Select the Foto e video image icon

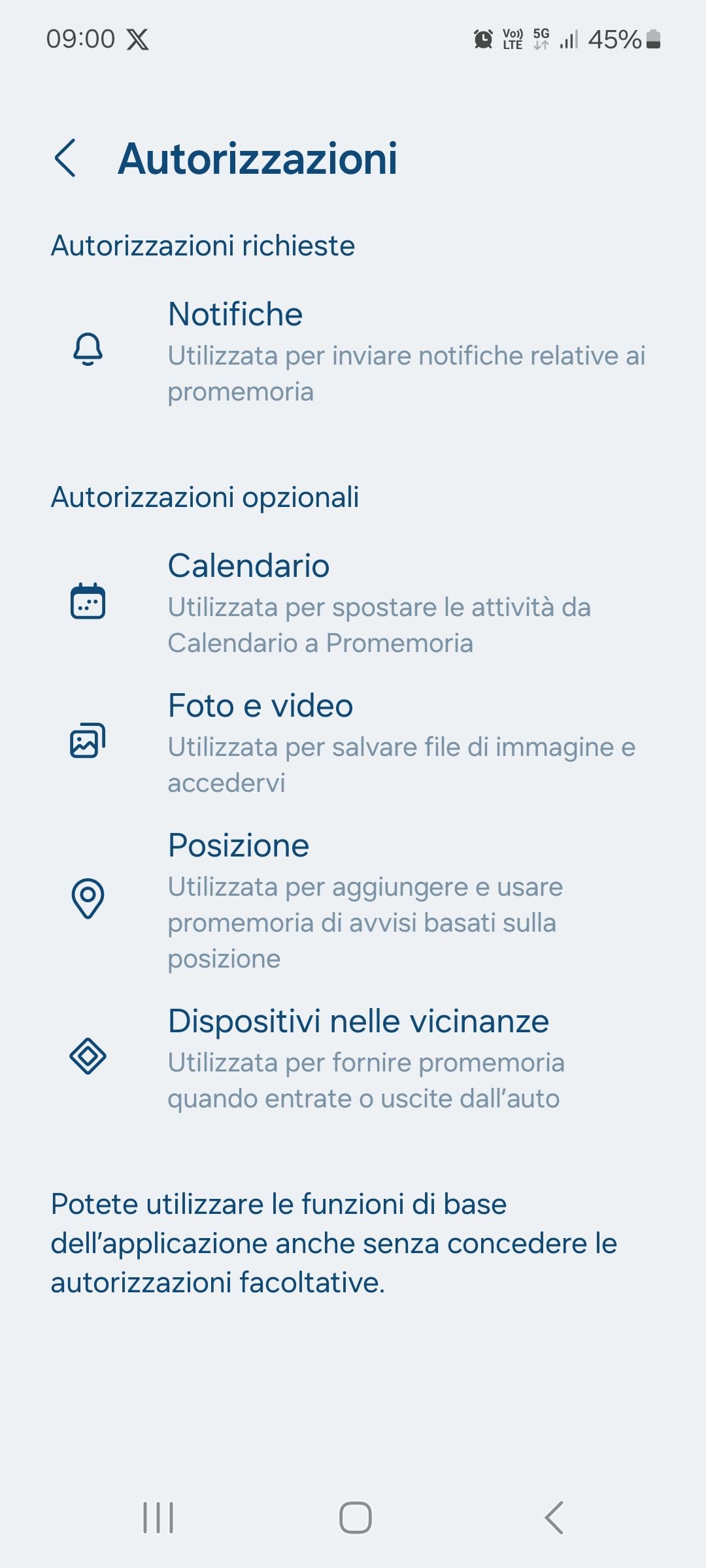(86, 742)
